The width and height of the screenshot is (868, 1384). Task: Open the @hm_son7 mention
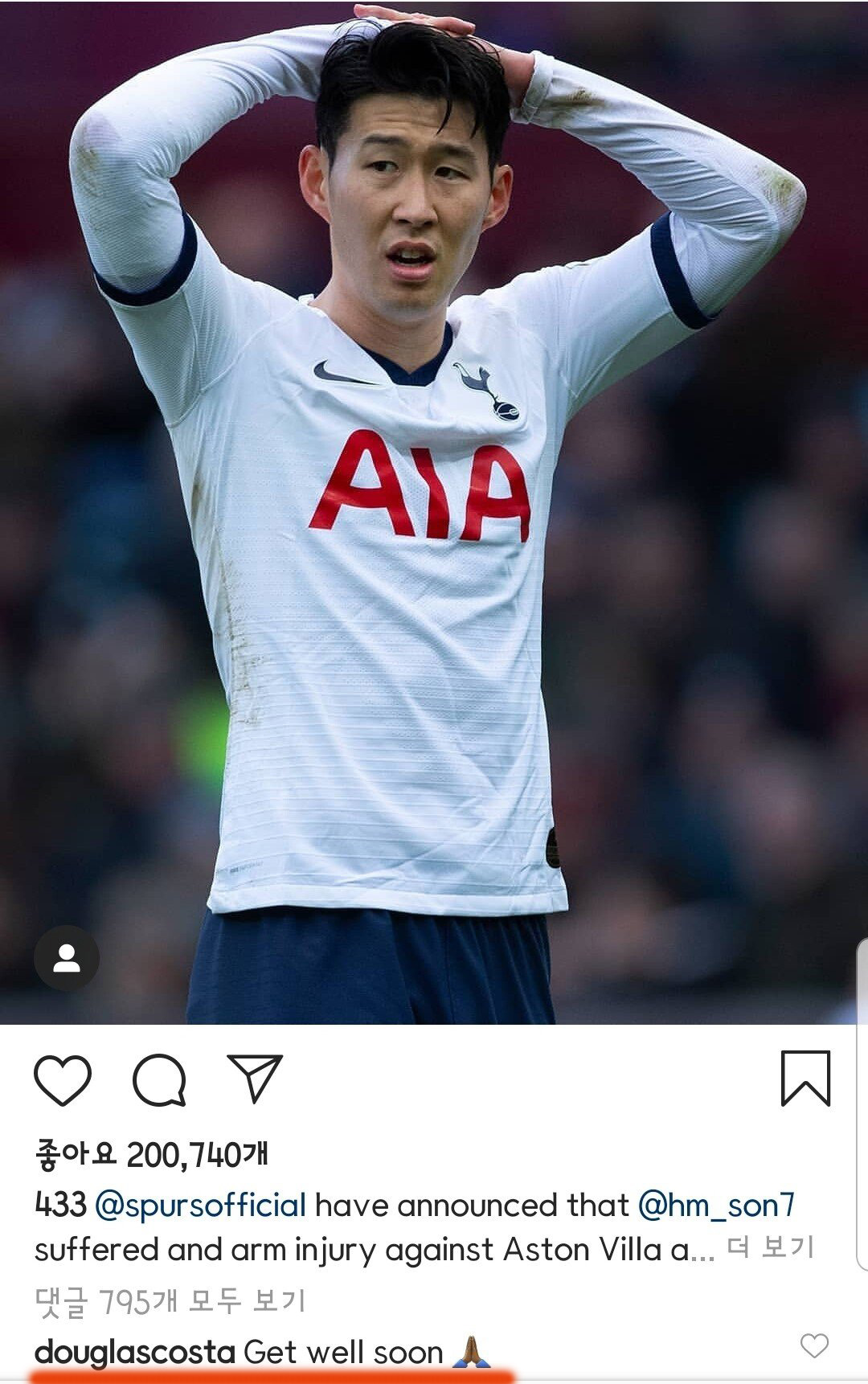coord(716,1205)
